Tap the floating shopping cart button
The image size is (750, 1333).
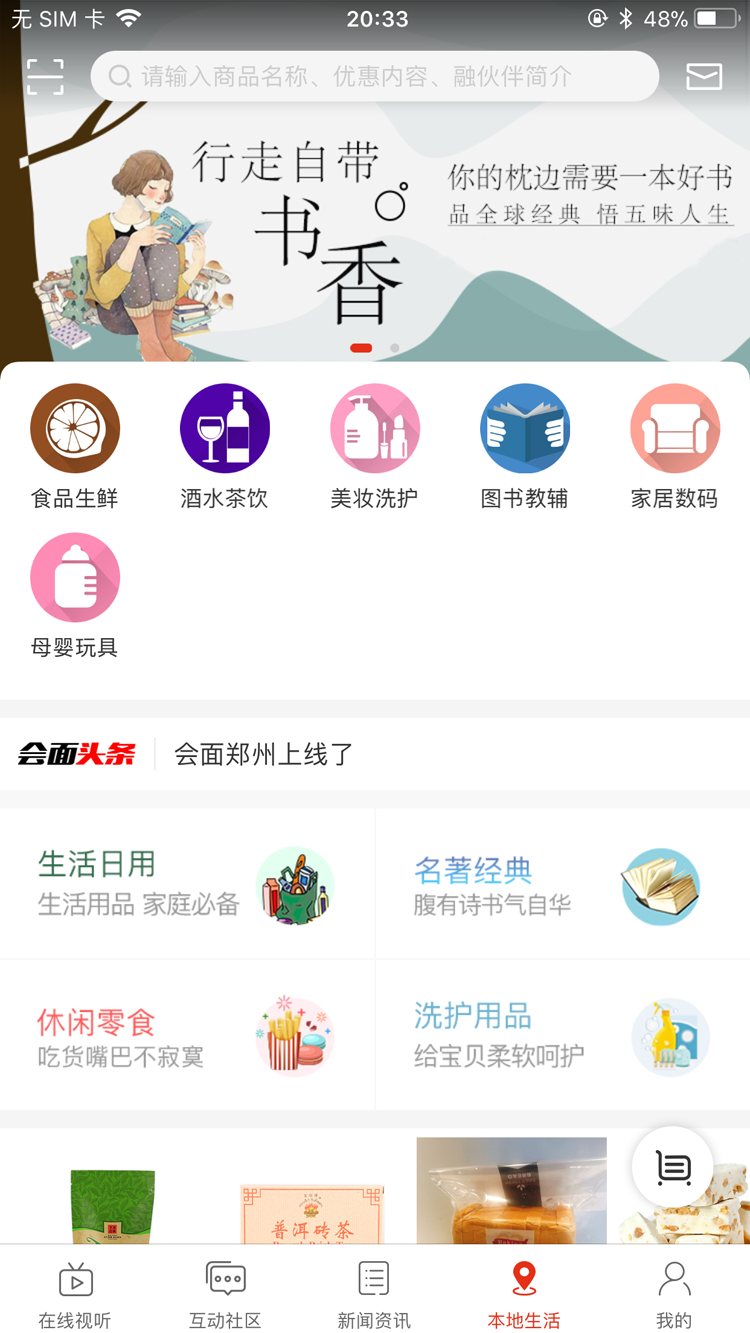(x=673, y=1167)
